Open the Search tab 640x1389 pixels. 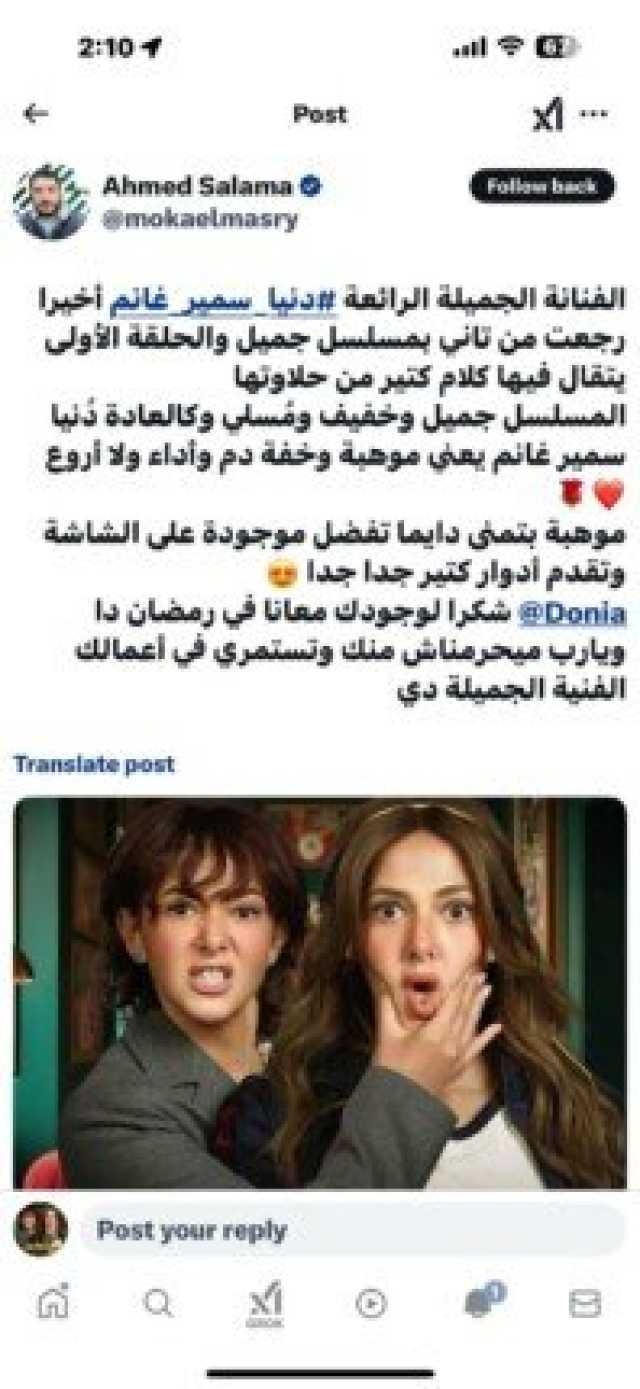coord(158,1302)
